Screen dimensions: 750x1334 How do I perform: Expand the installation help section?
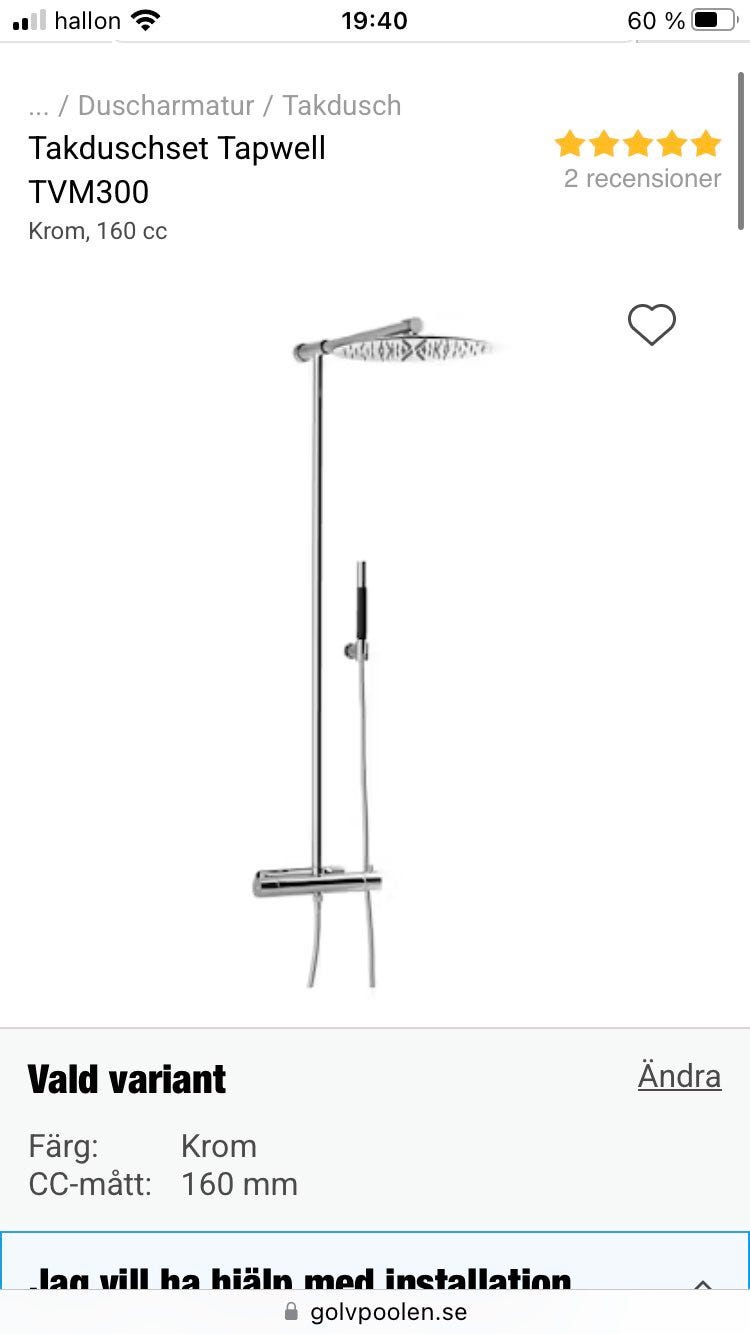pos(702,1282)
